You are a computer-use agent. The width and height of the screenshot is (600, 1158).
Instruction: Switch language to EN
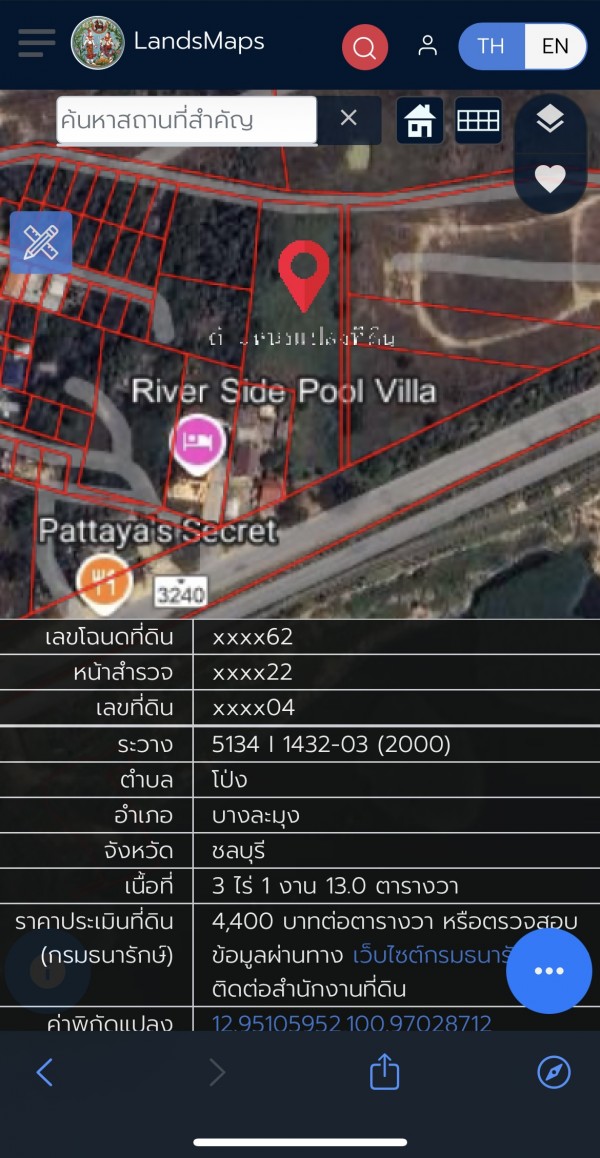(555, 46)
